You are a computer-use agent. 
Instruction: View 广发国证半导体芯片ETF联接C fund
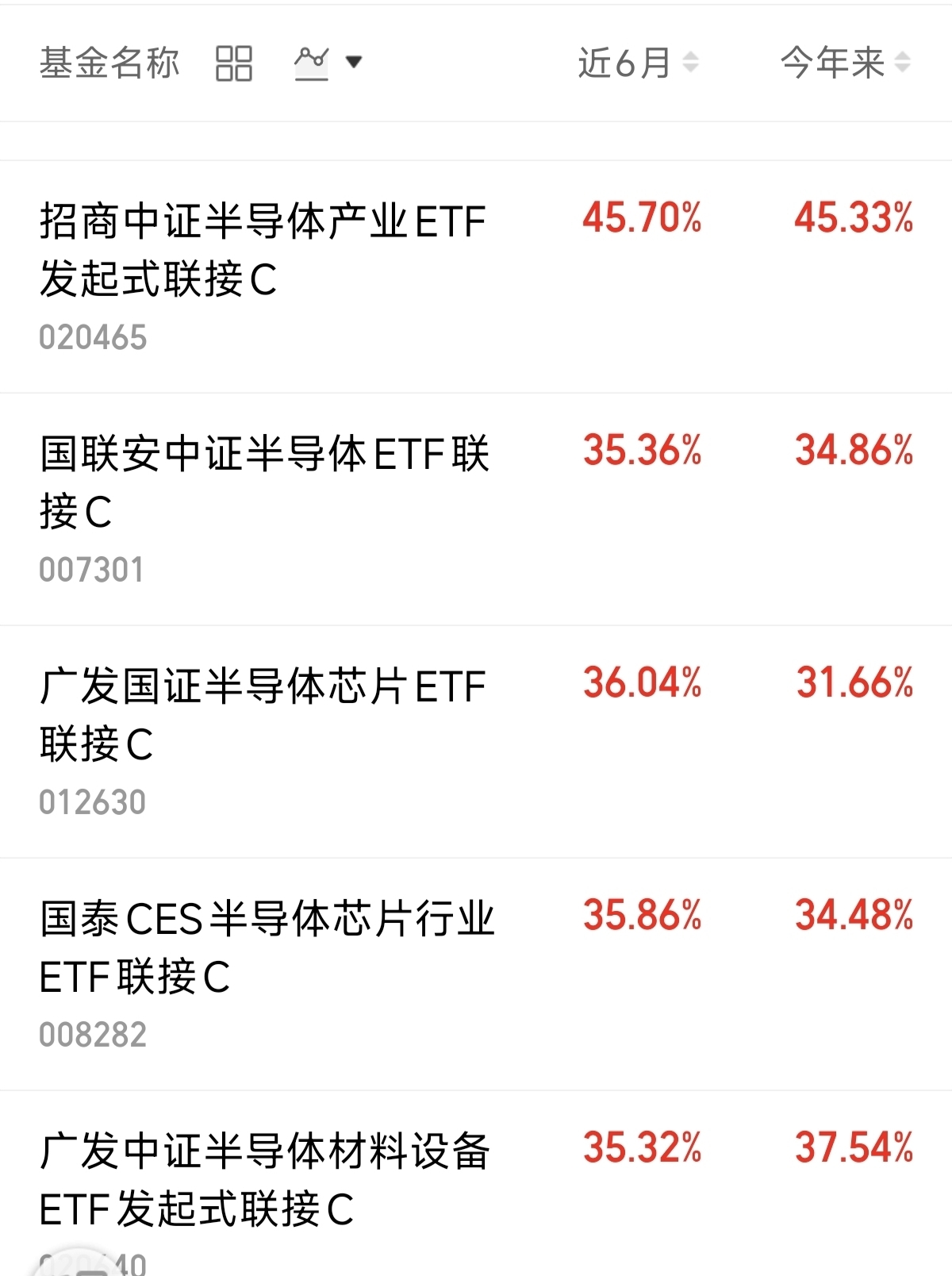click(476, 742)
